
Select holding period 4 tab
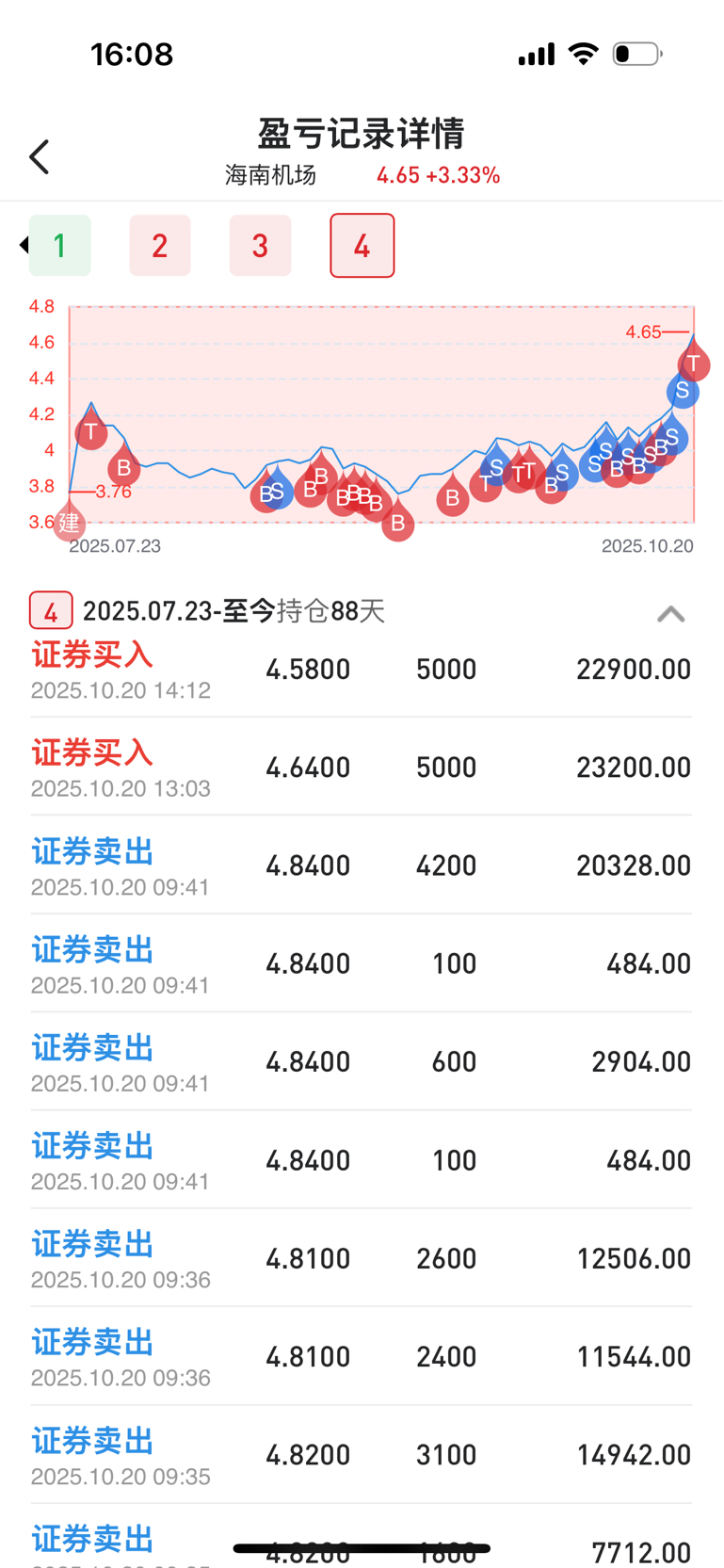(x=362, y=246)
